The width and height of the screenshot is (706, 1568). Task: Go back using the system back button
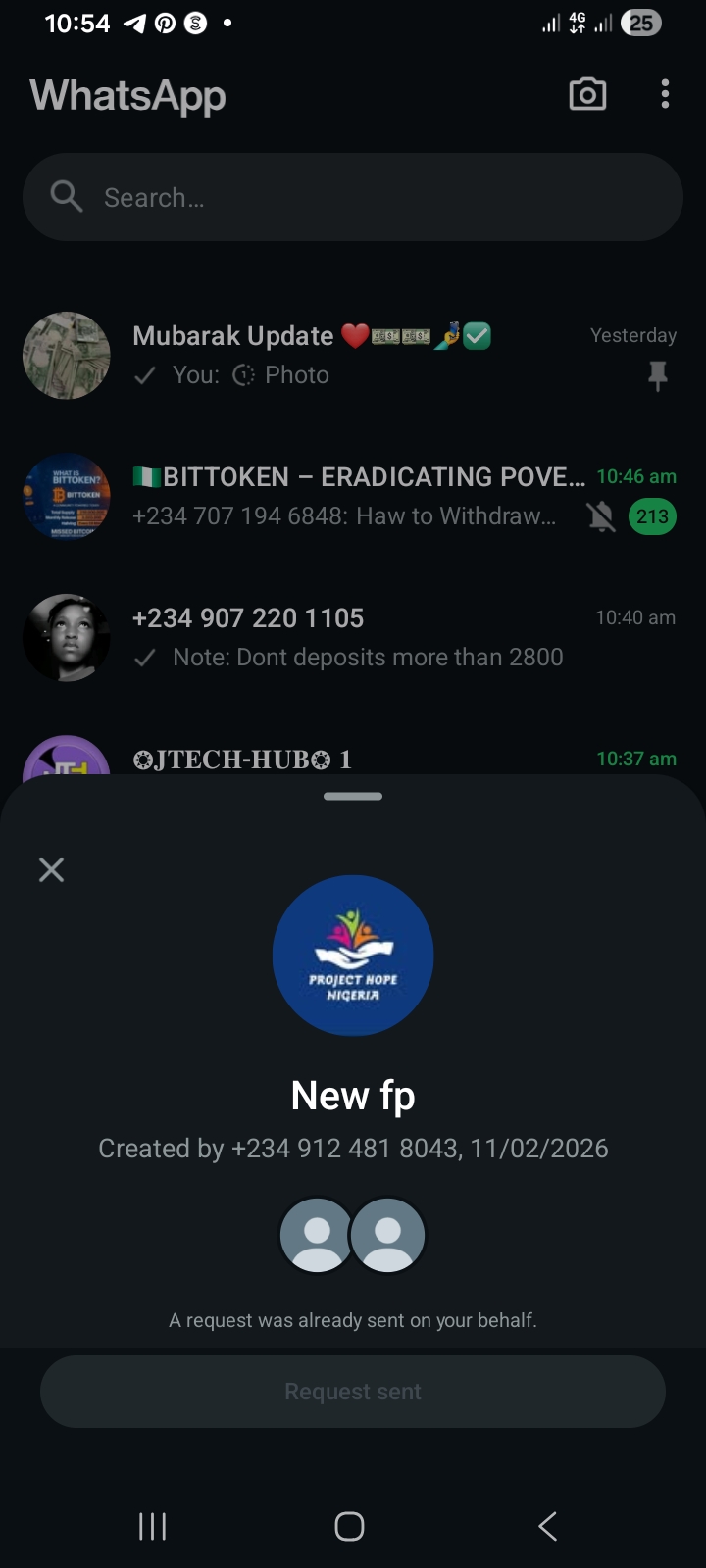[x=547, y=1526]
